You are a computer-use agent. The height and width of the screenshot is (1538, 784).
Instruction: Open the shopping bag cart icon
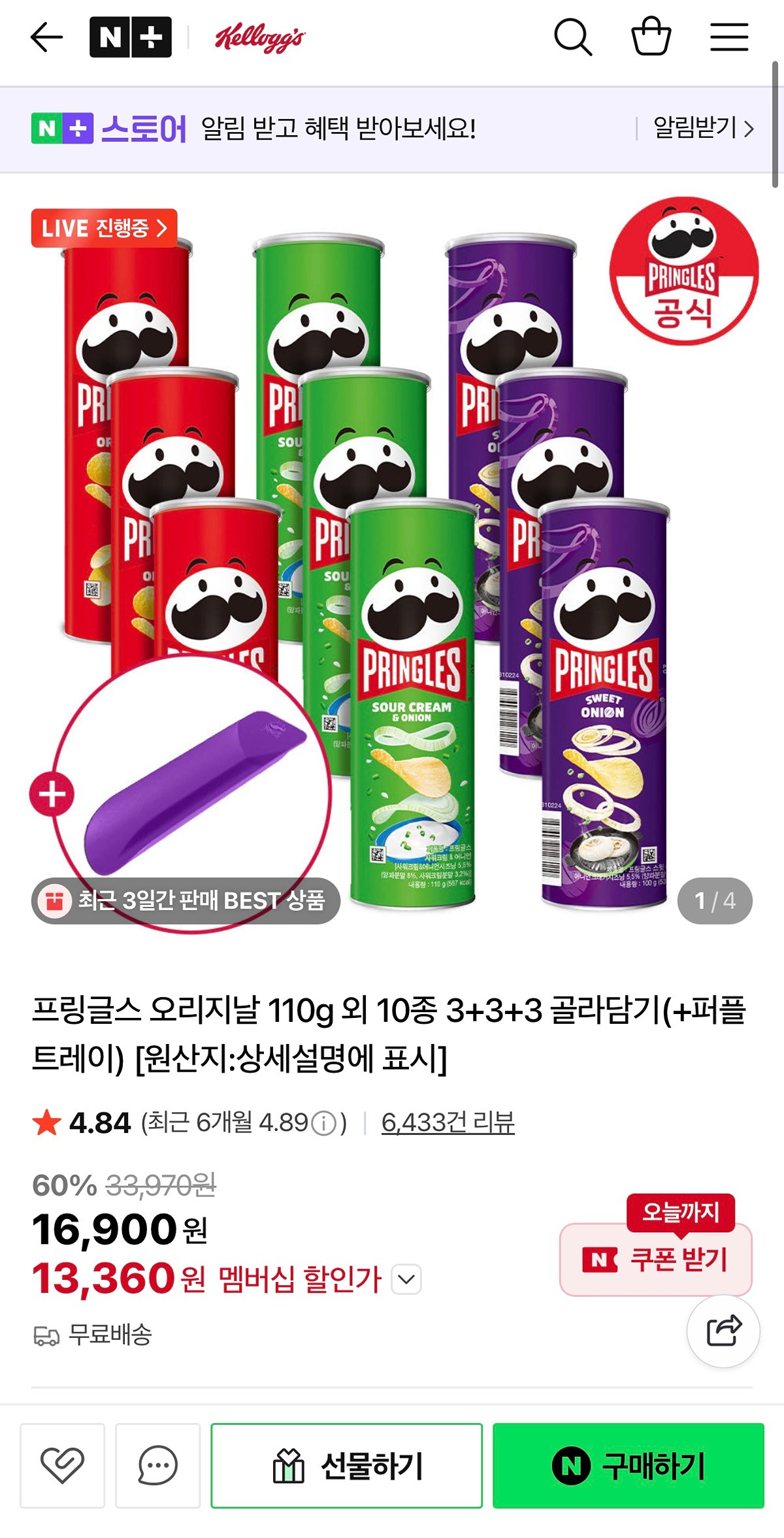coord(651,37)
